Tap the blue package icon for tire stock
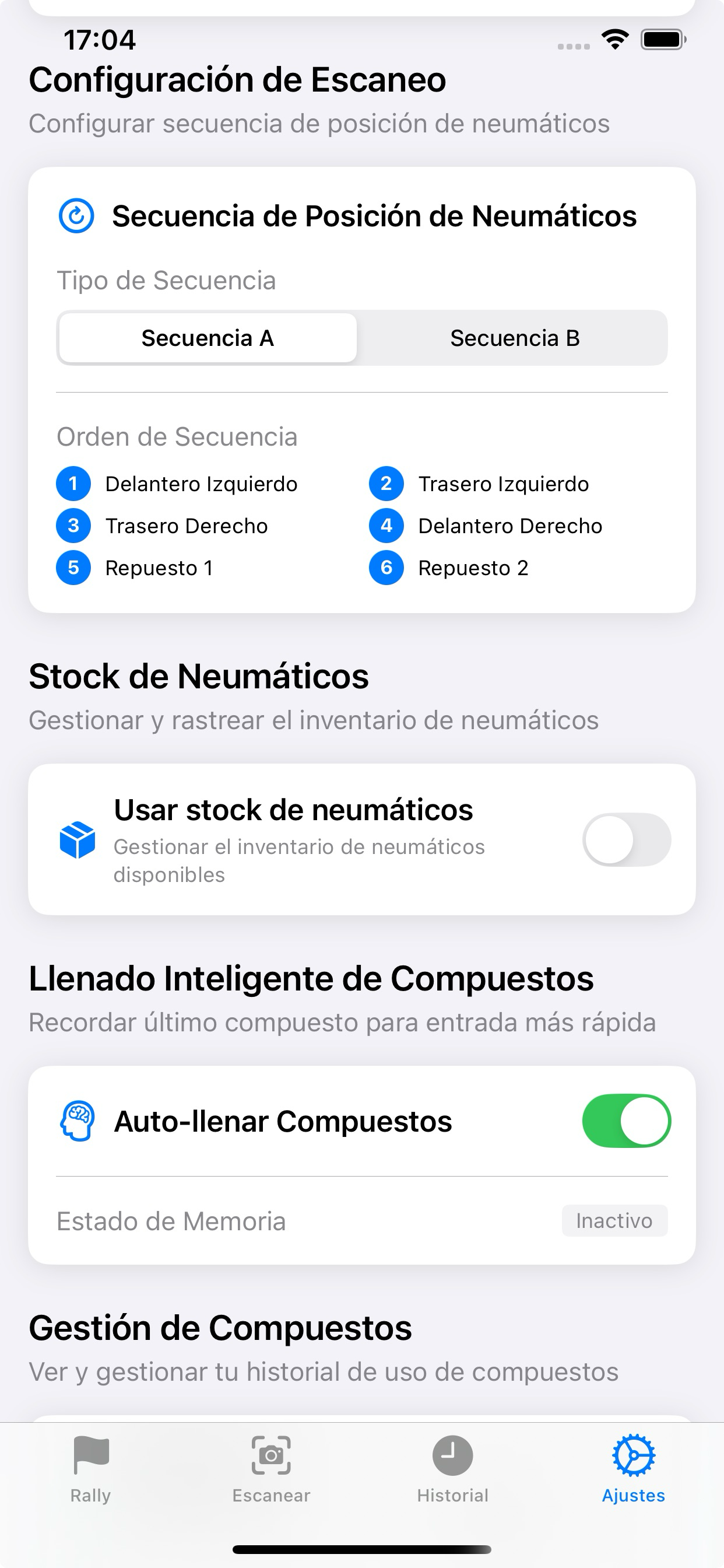This screenshot has width=724, height=1568. click(x=77, y=840)
